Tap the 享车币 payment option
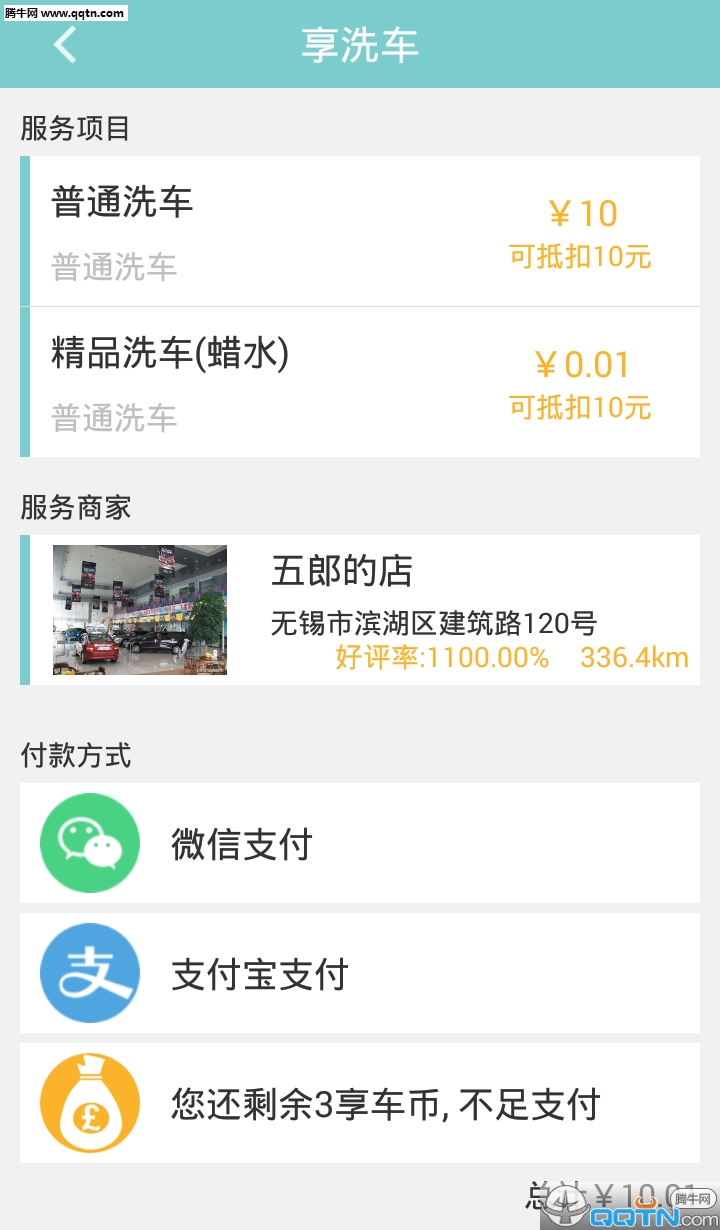The image size is (720, 1230). coord(360,1103)
